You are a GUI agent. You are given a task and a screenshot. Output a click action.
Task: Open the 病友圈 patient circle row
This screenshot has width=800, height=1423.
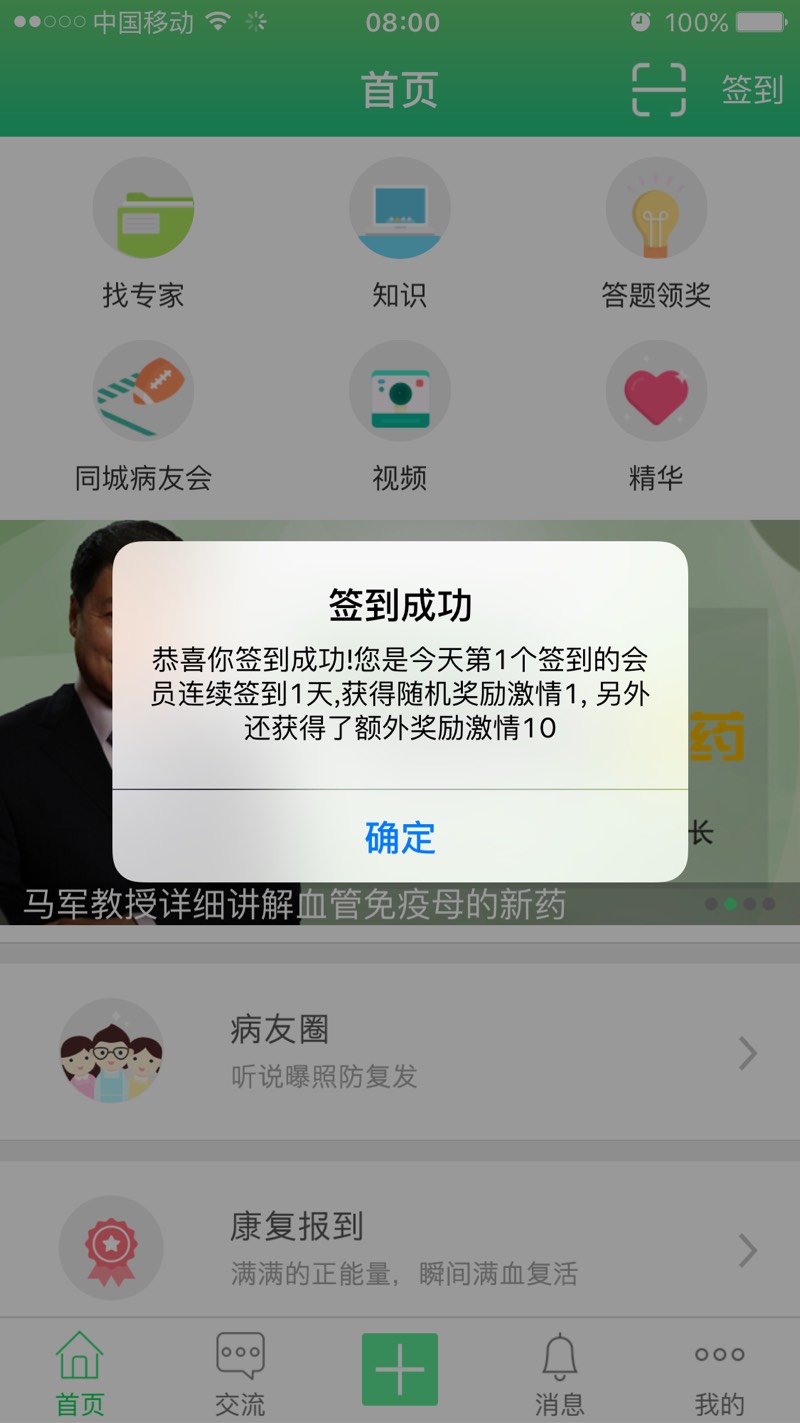point(400,1052)
